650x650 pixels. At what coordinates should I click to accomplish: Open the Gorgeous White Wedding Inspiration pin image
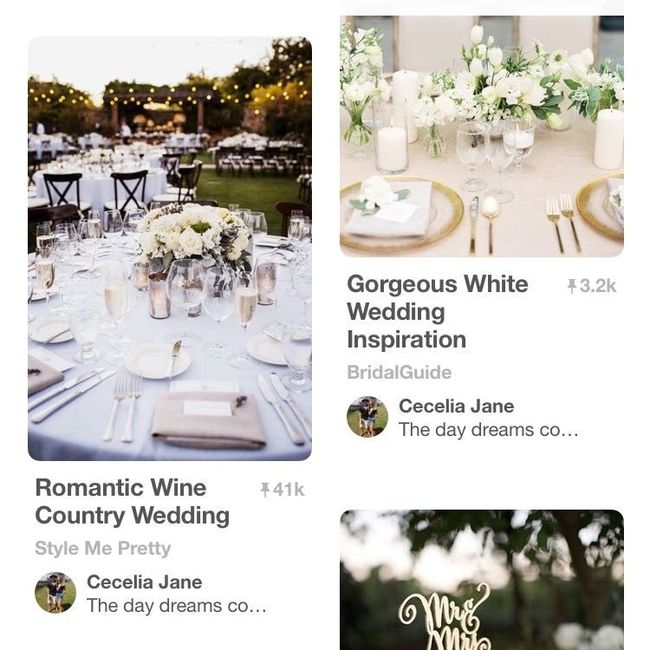pyautogui.click(x=481, y=136)
